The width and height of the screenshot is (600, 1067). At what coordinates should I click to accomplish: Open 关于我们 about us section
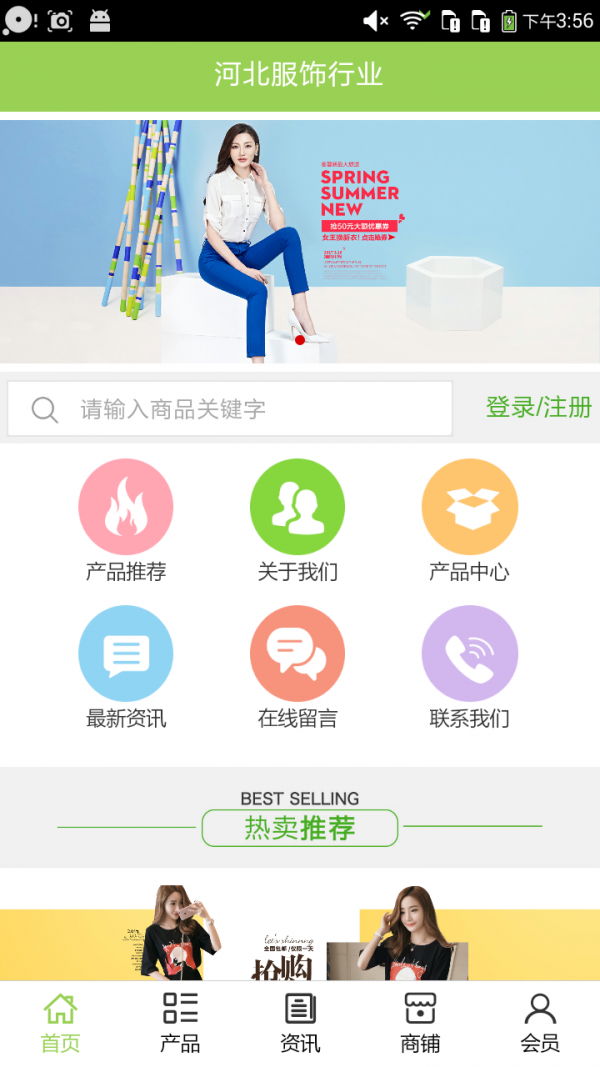(298, 520)
